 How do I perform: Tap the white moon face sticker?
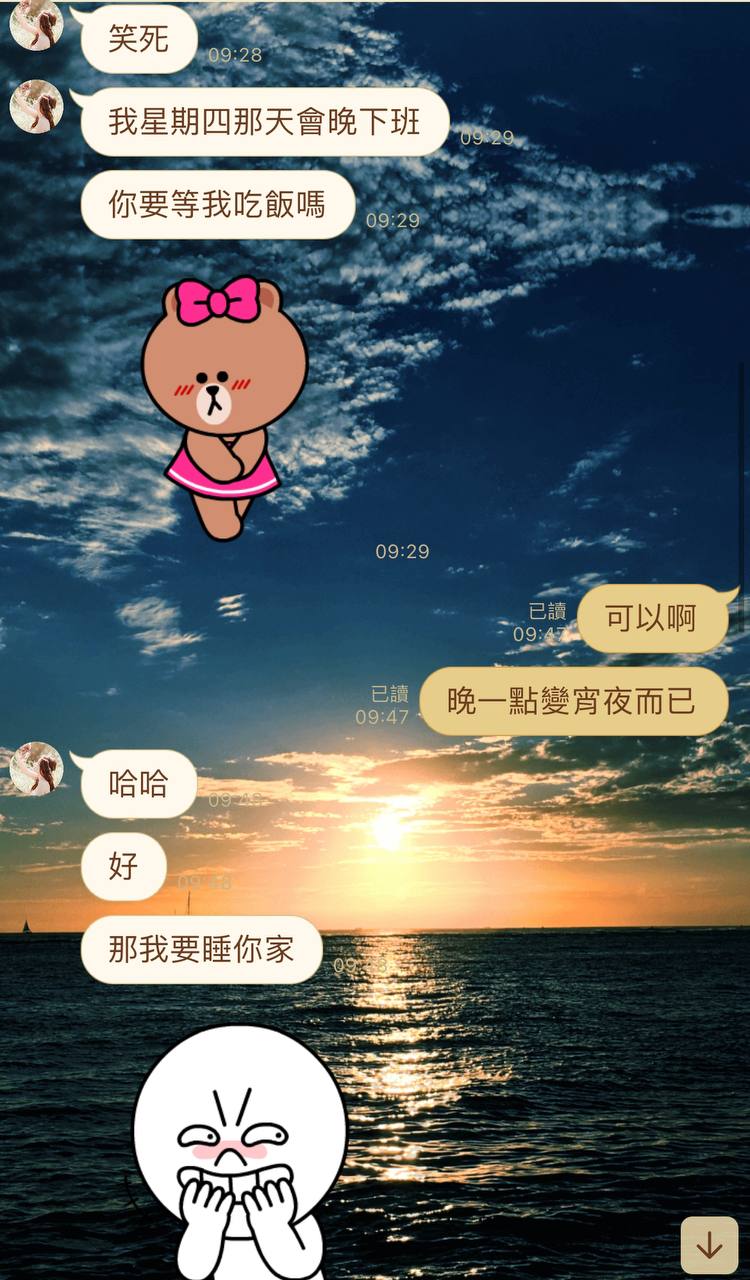tap(240, 1150)
